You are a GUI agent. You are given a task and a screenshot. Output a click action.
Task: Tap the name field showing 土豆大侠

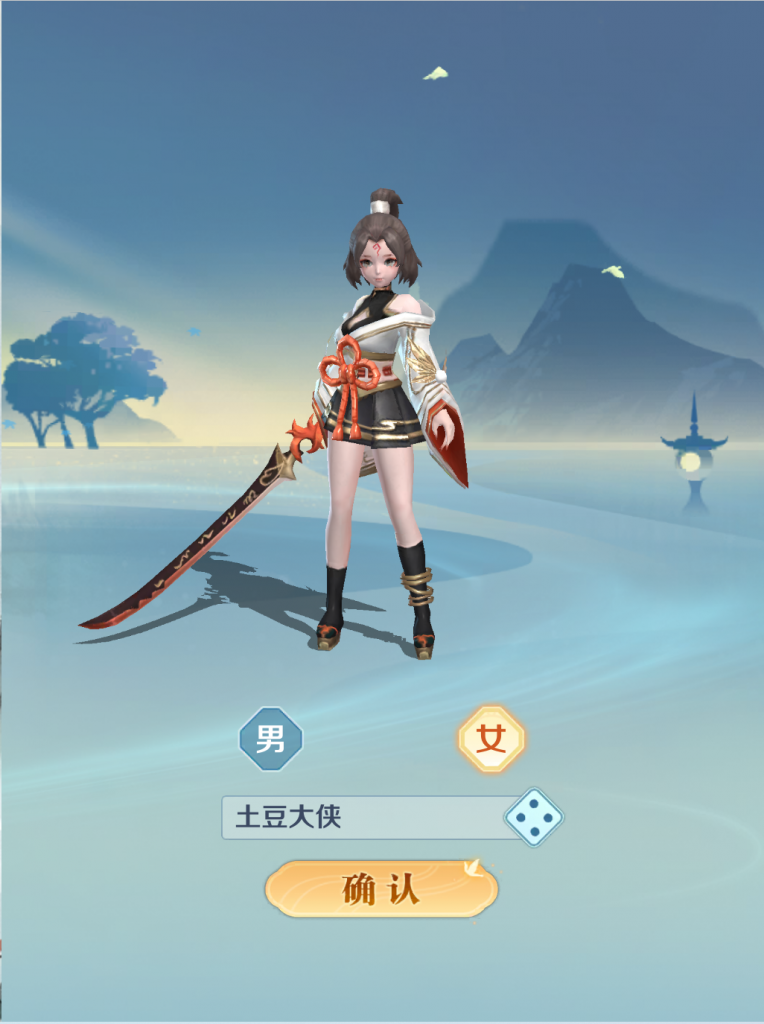(x=360, y=817)
